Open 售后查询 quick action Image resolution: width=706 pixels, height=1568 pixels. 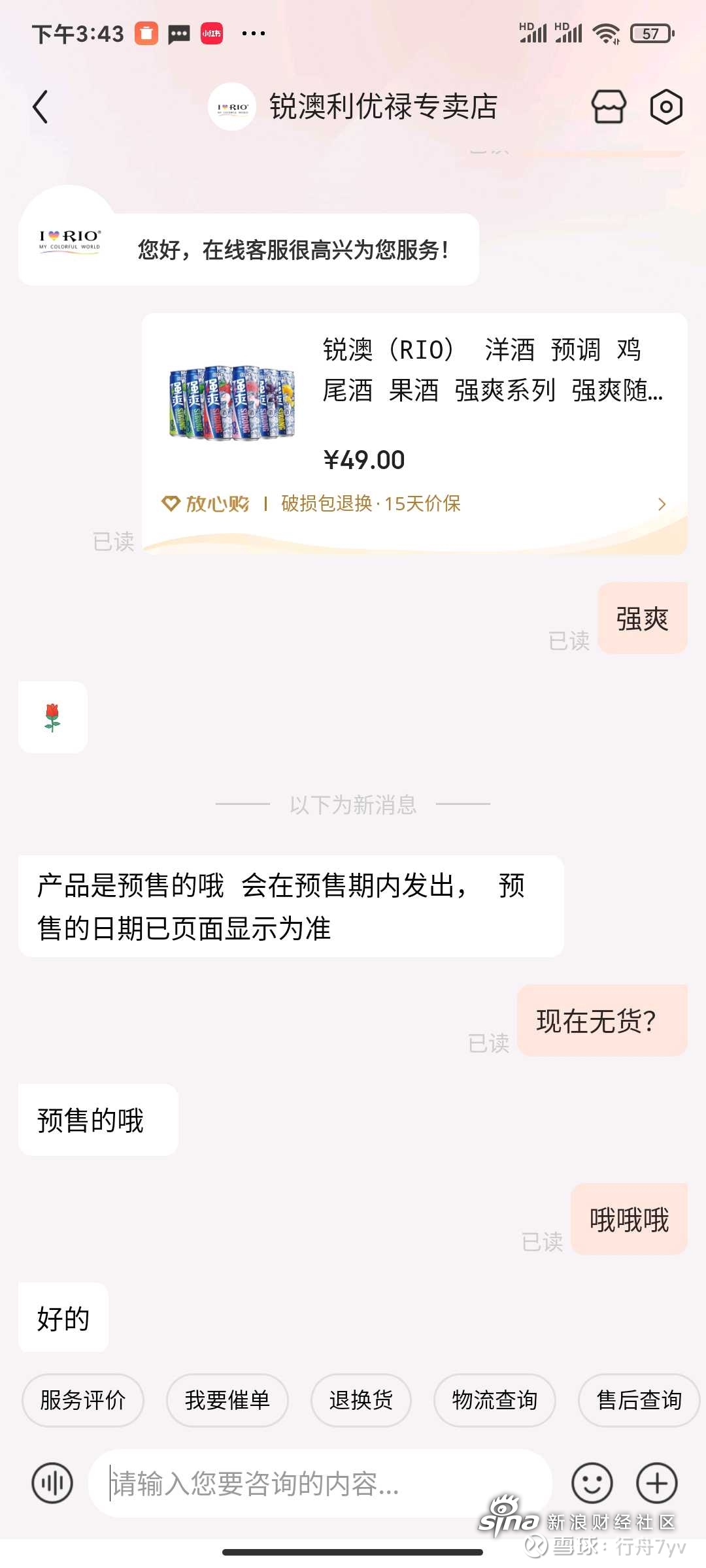click(639, 1400)
